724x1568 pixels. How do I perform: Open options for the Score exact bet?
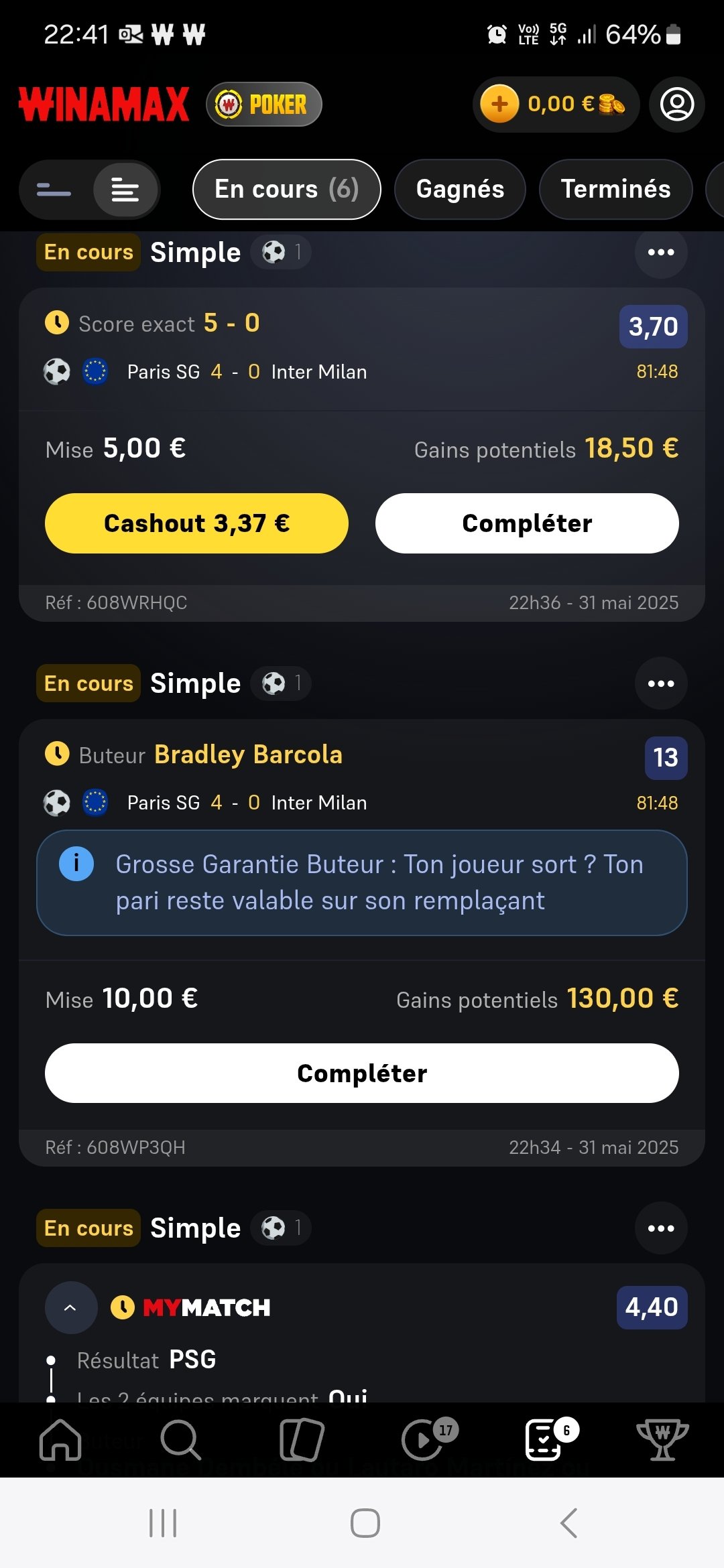[x=661, y=253]
